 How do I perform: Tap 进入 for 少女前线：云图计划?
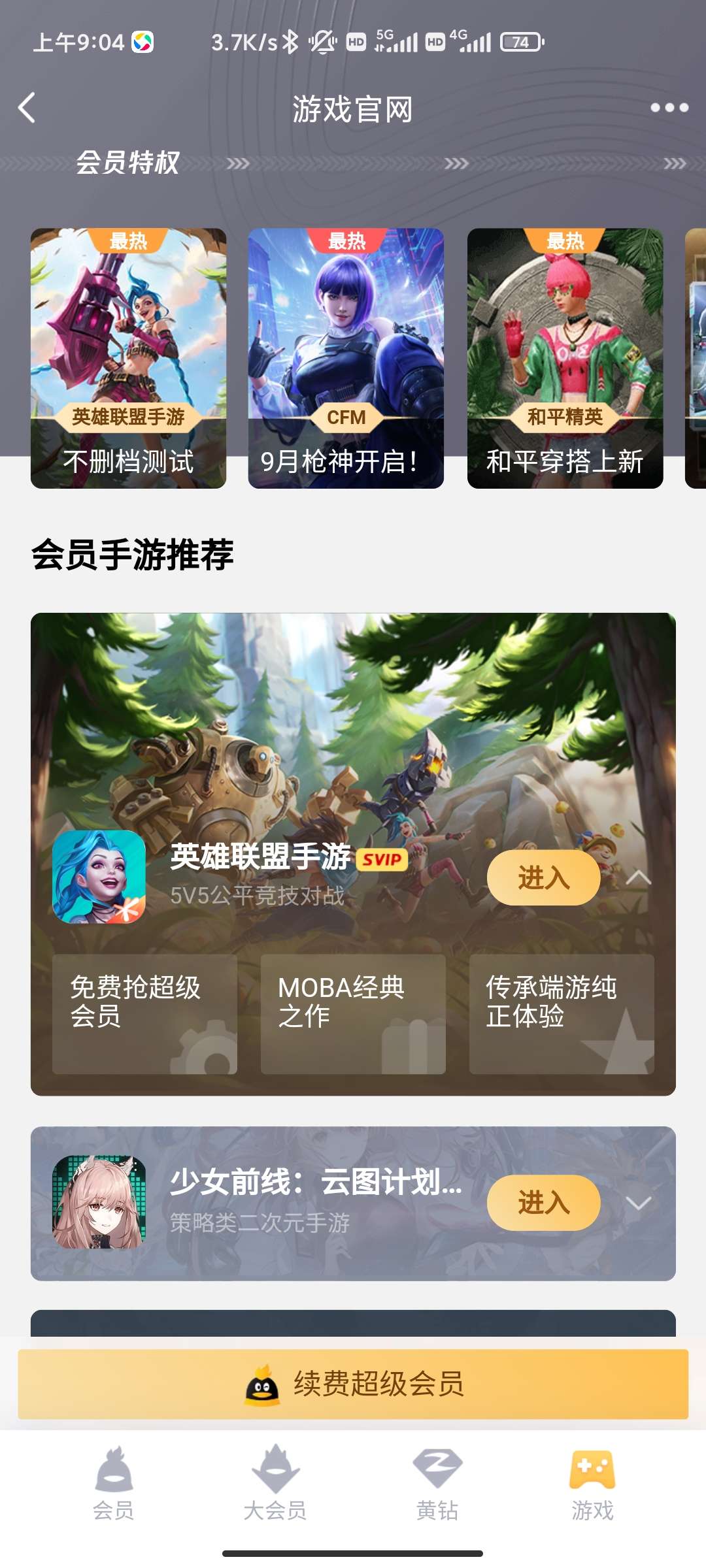(x=543, y=1203)
